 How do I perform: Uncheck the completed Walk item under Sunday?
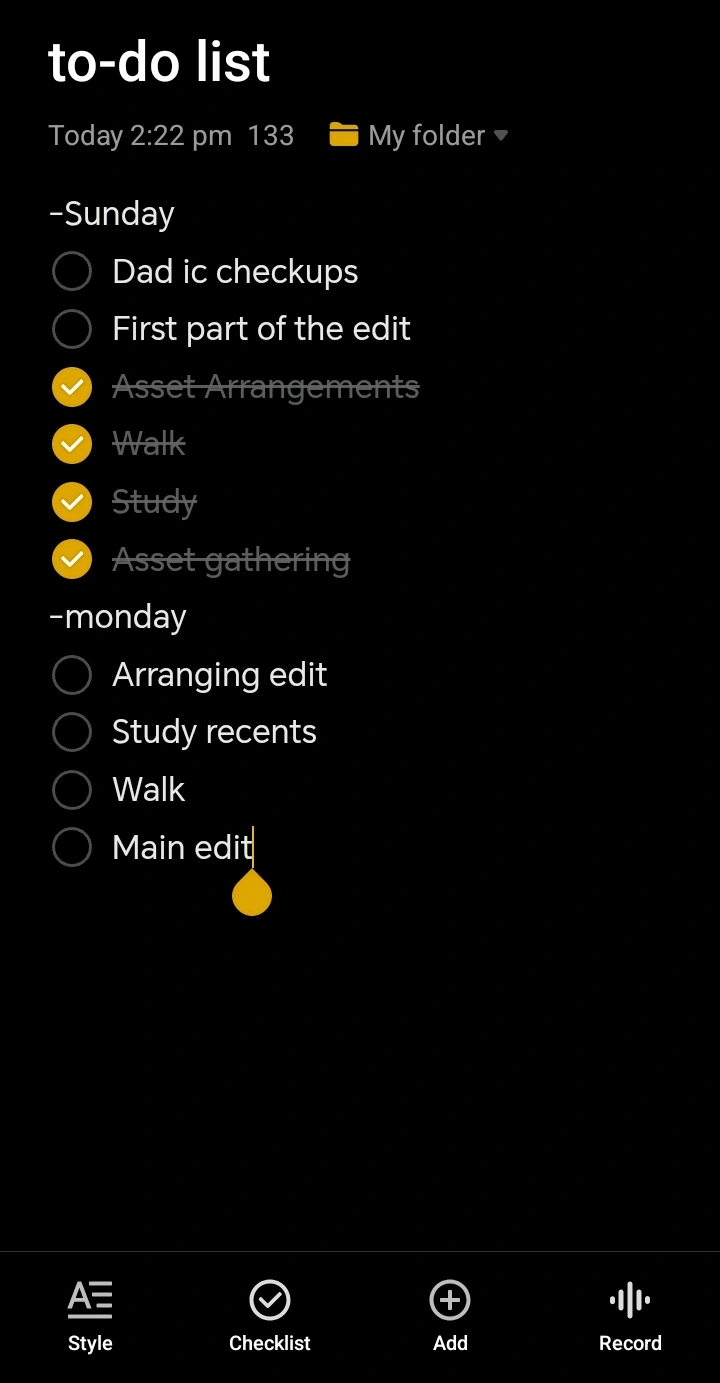(72, 444)
